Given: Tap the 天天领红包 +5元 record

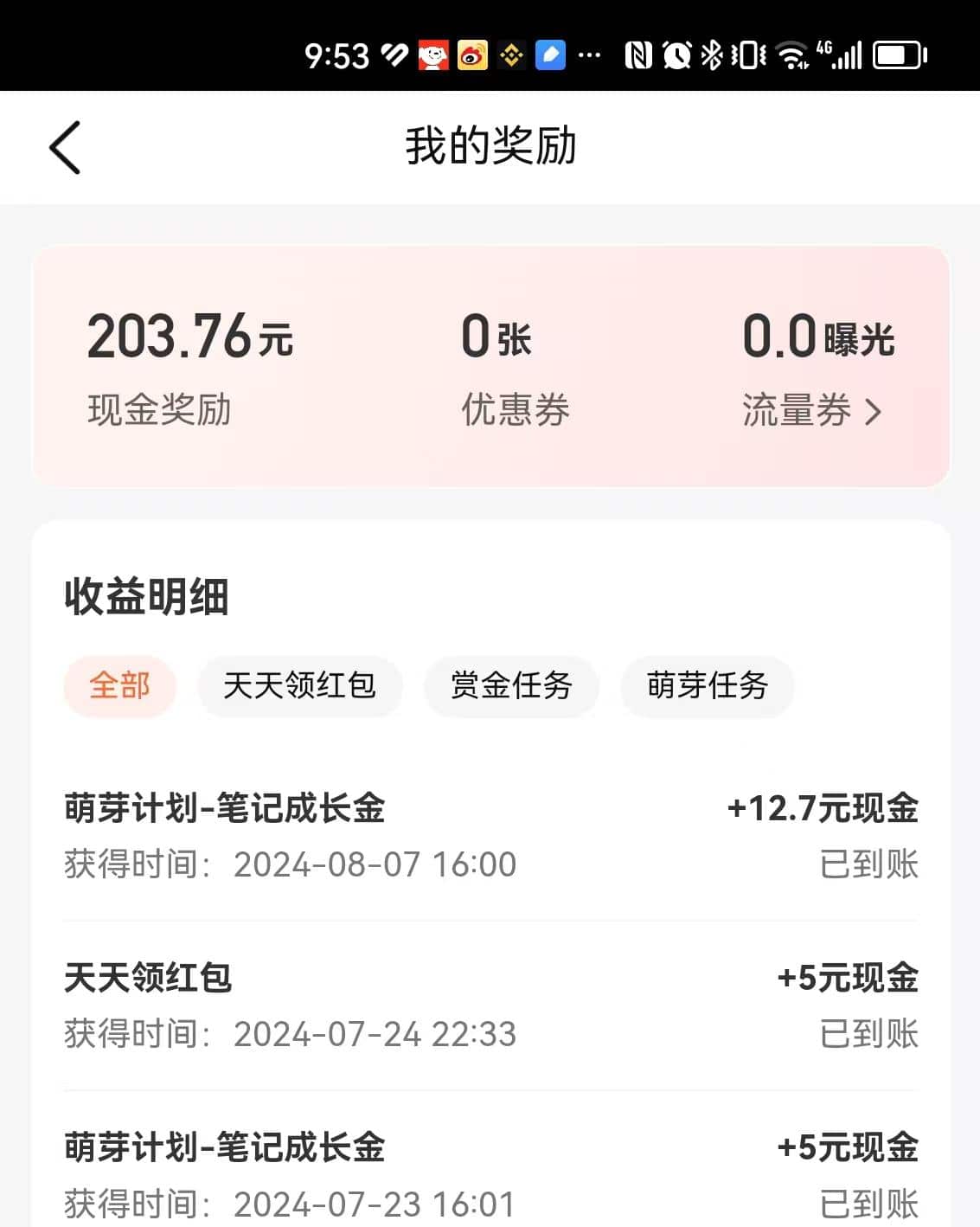Looking at the screenshot, I should tap(490, 1004).
